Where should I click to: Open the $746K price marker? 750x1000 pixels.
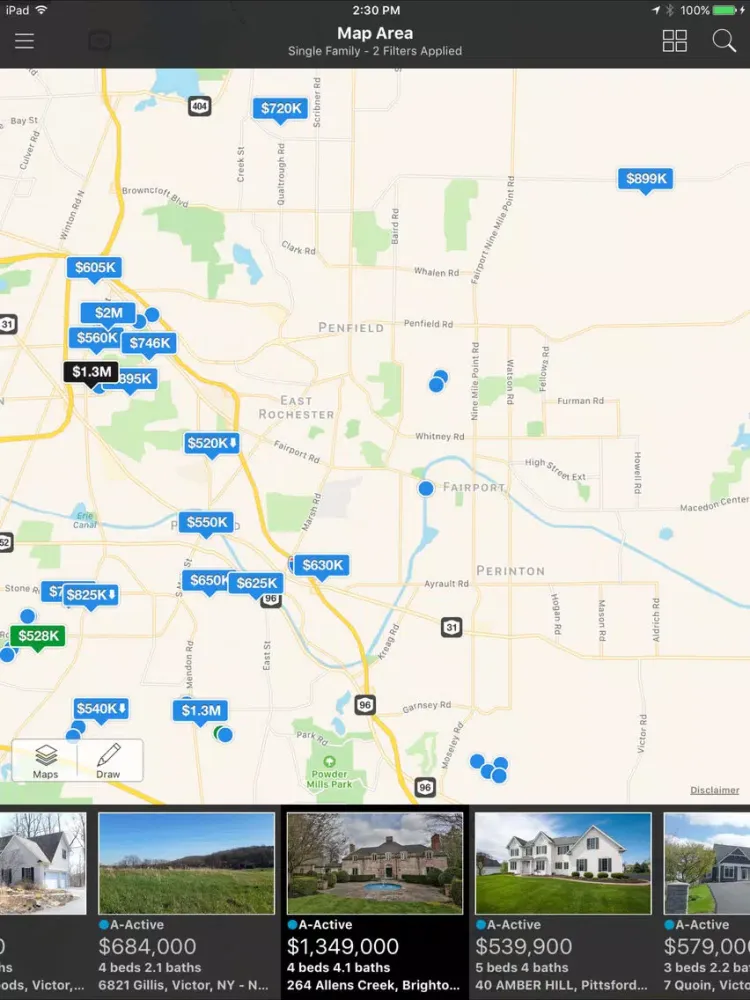[x=150, y=343]
